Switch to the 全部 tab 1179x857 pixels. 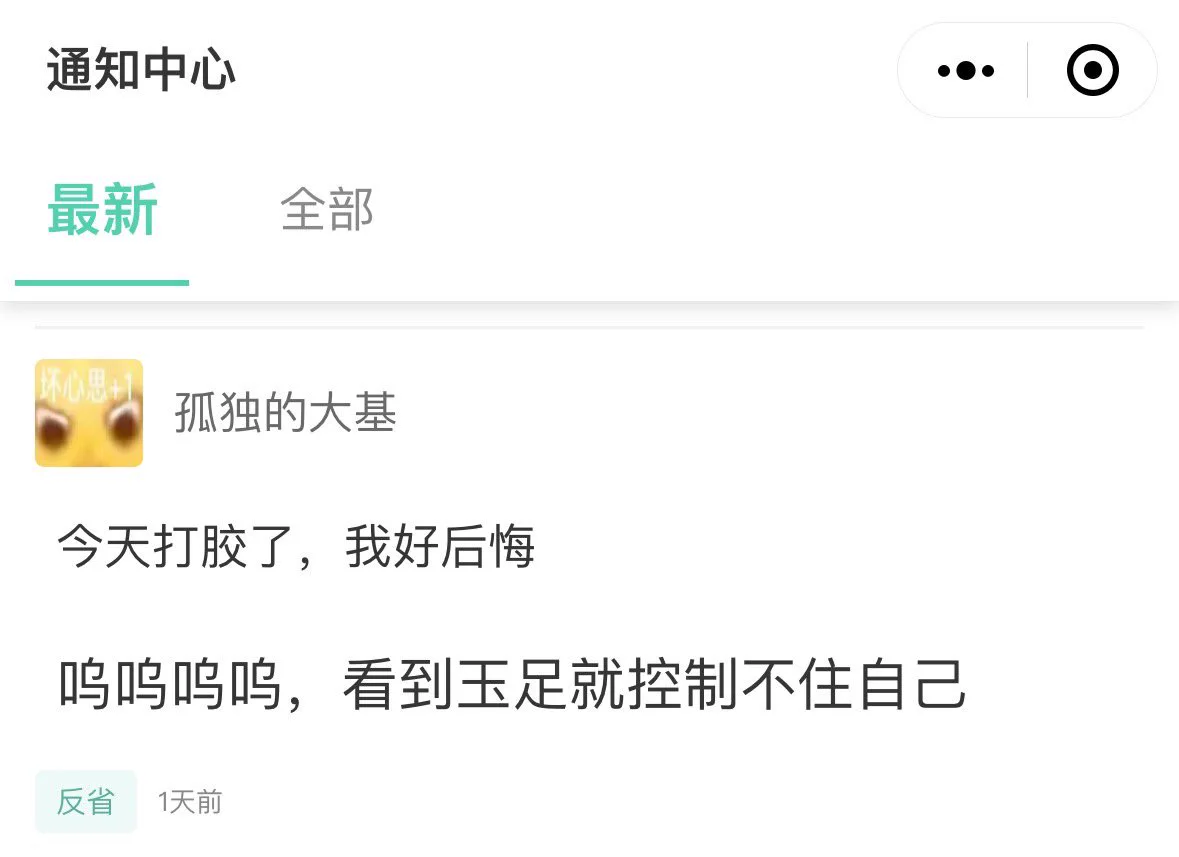coord(327,210)
